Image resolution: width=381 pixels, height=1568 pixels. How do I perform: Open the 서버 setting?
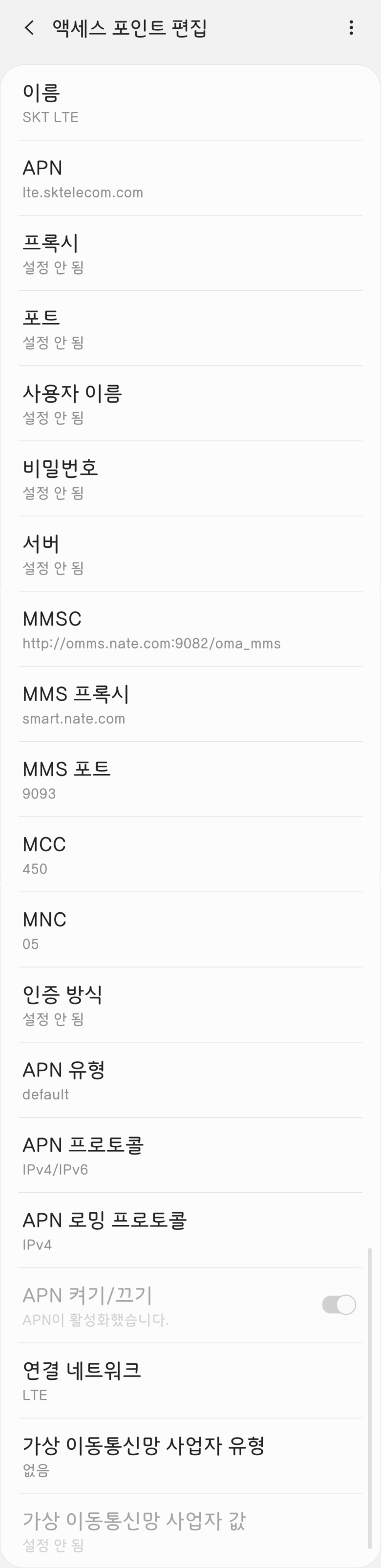[x=190, y=554]
